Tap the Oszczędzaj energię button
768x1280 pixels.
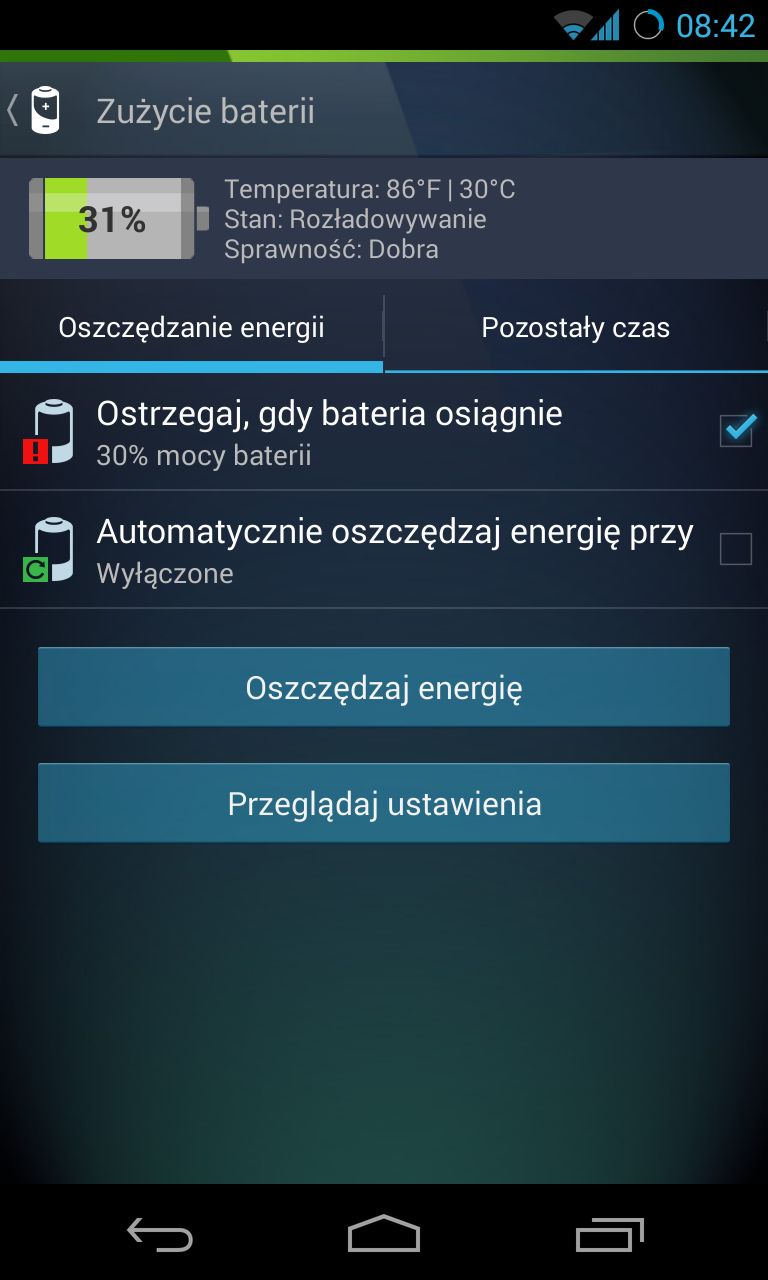point(384,687)
